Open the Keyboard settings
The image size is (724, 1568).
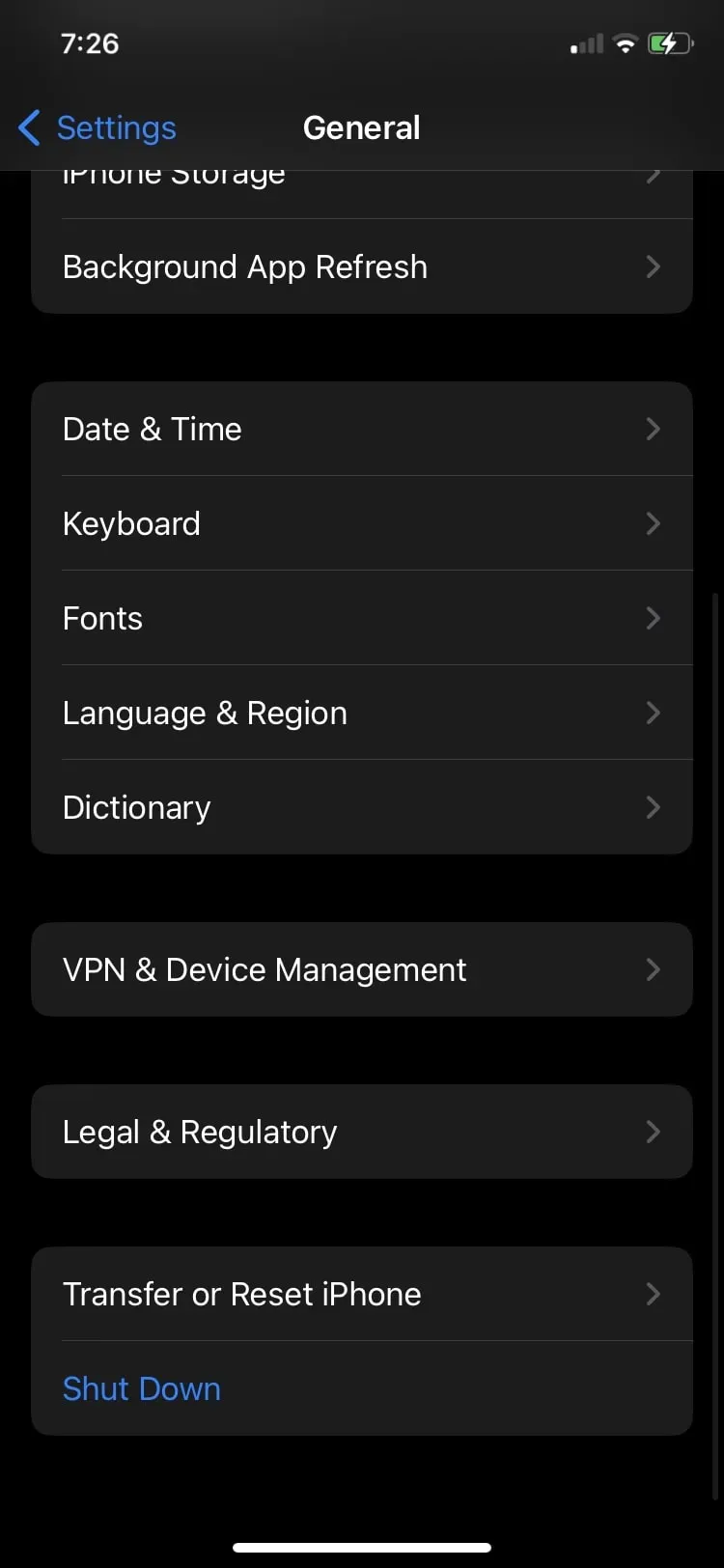pyautogui.click(x=361, y=524)
